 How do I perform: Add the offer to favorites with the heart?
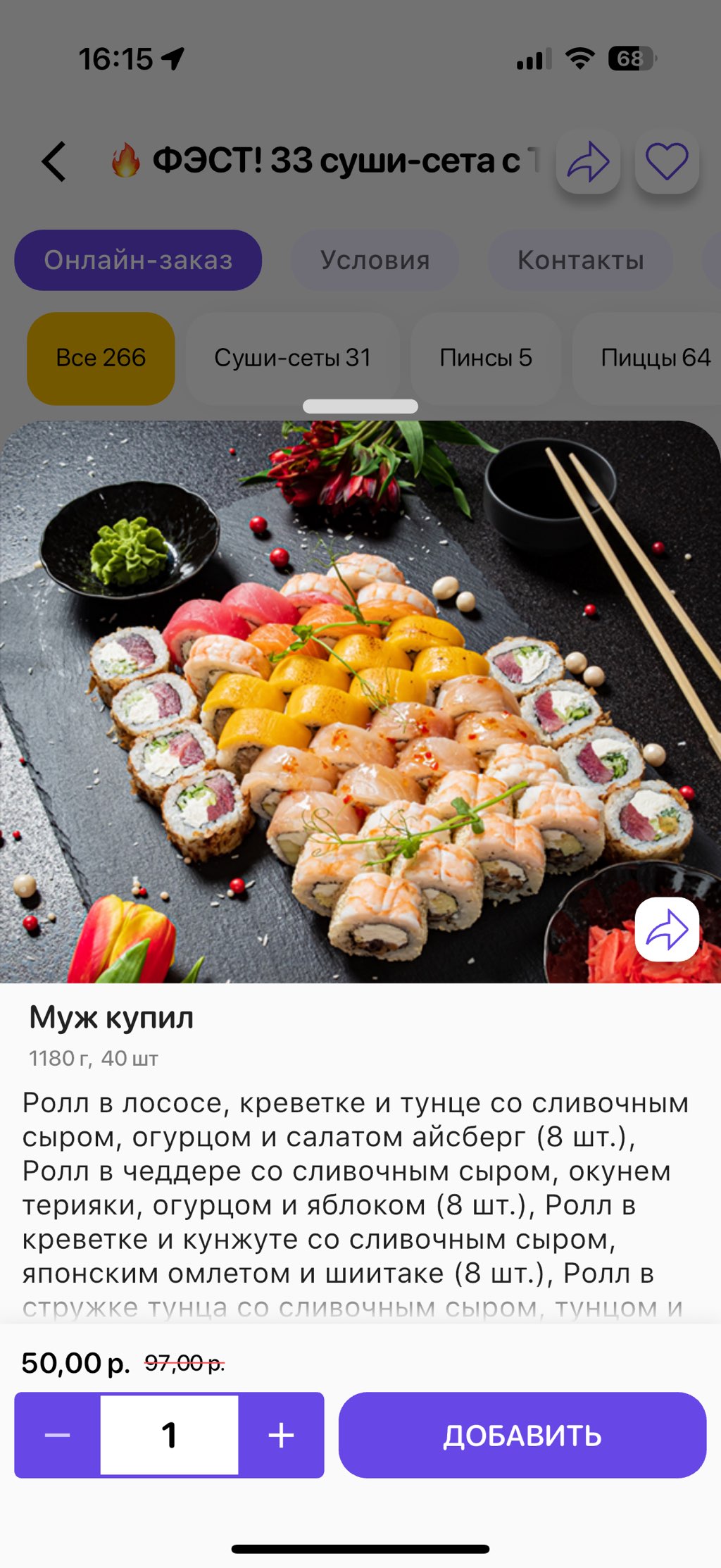(x=666, y=161)
